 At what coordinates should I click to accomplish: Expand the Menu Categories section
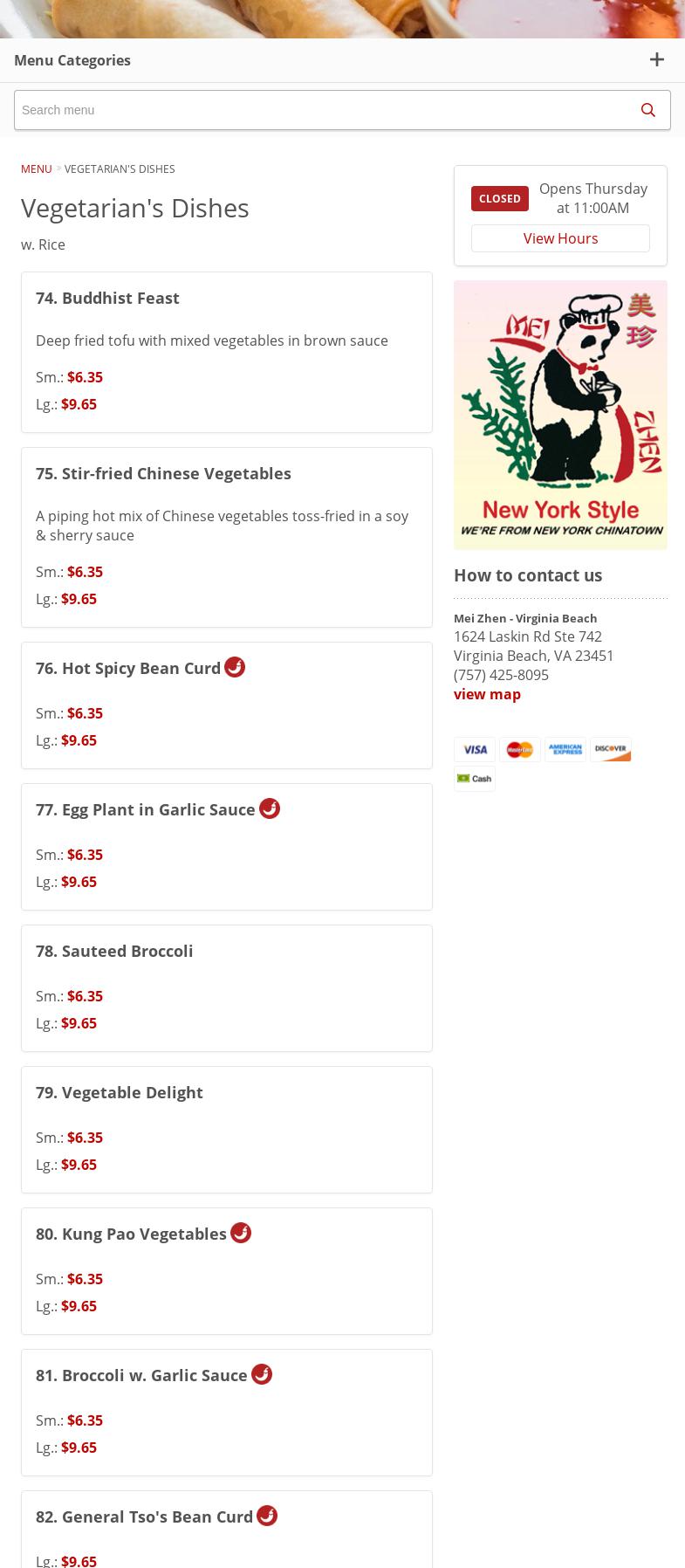click(x=656, y=59)
